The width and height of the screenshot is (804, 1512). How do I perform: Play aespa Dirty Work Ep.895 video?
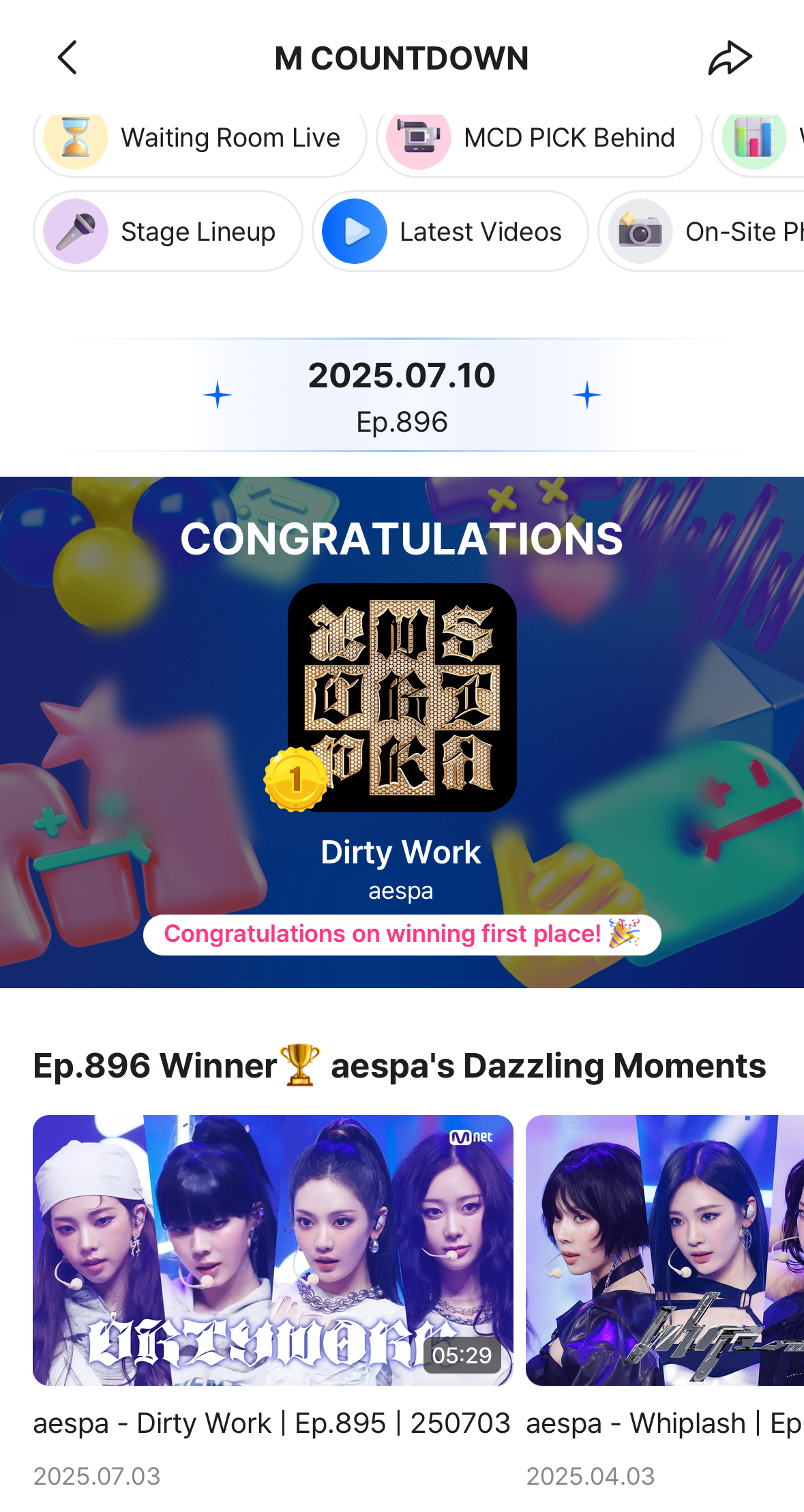tap(273, 1249)
